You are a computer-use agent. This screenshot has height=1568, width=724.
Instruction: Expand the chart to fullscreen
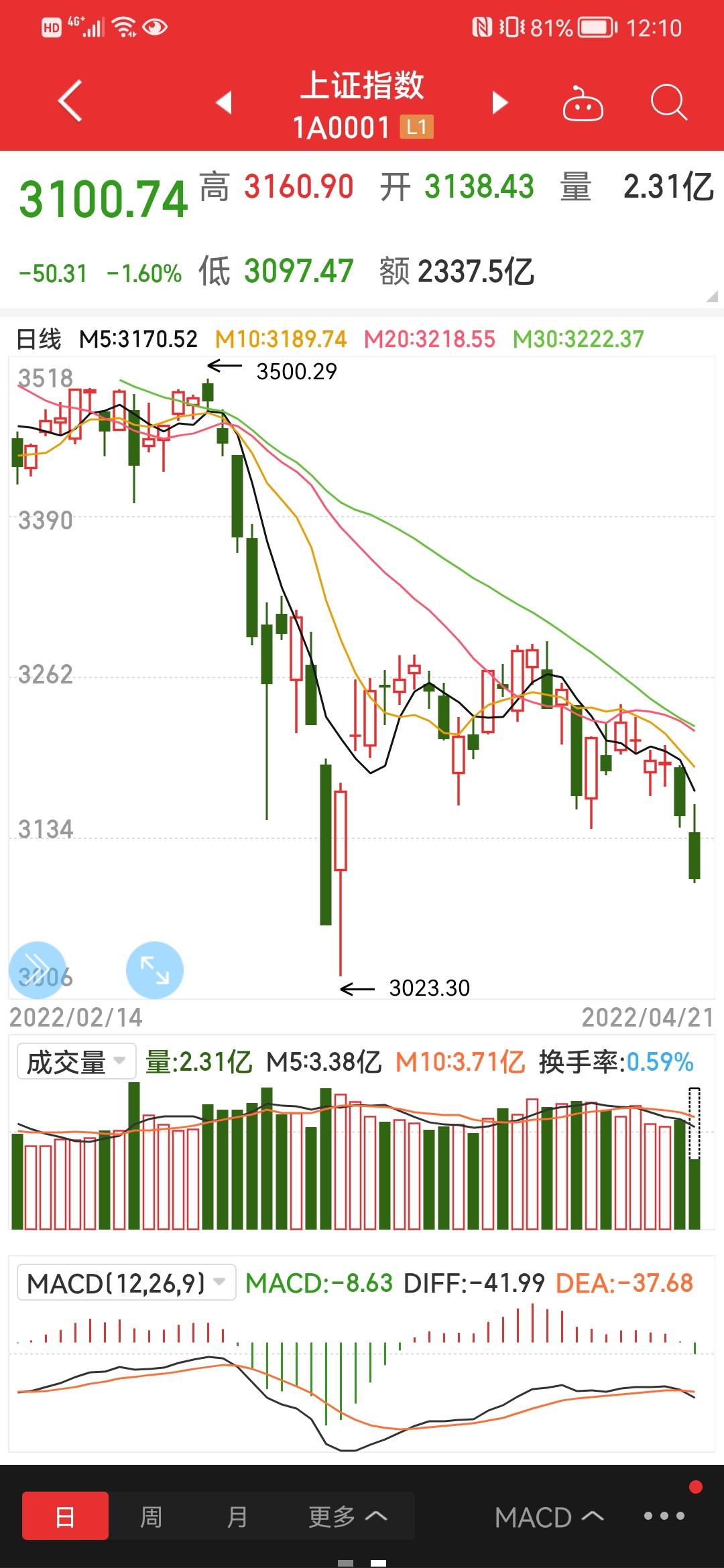tap(155, 970)
